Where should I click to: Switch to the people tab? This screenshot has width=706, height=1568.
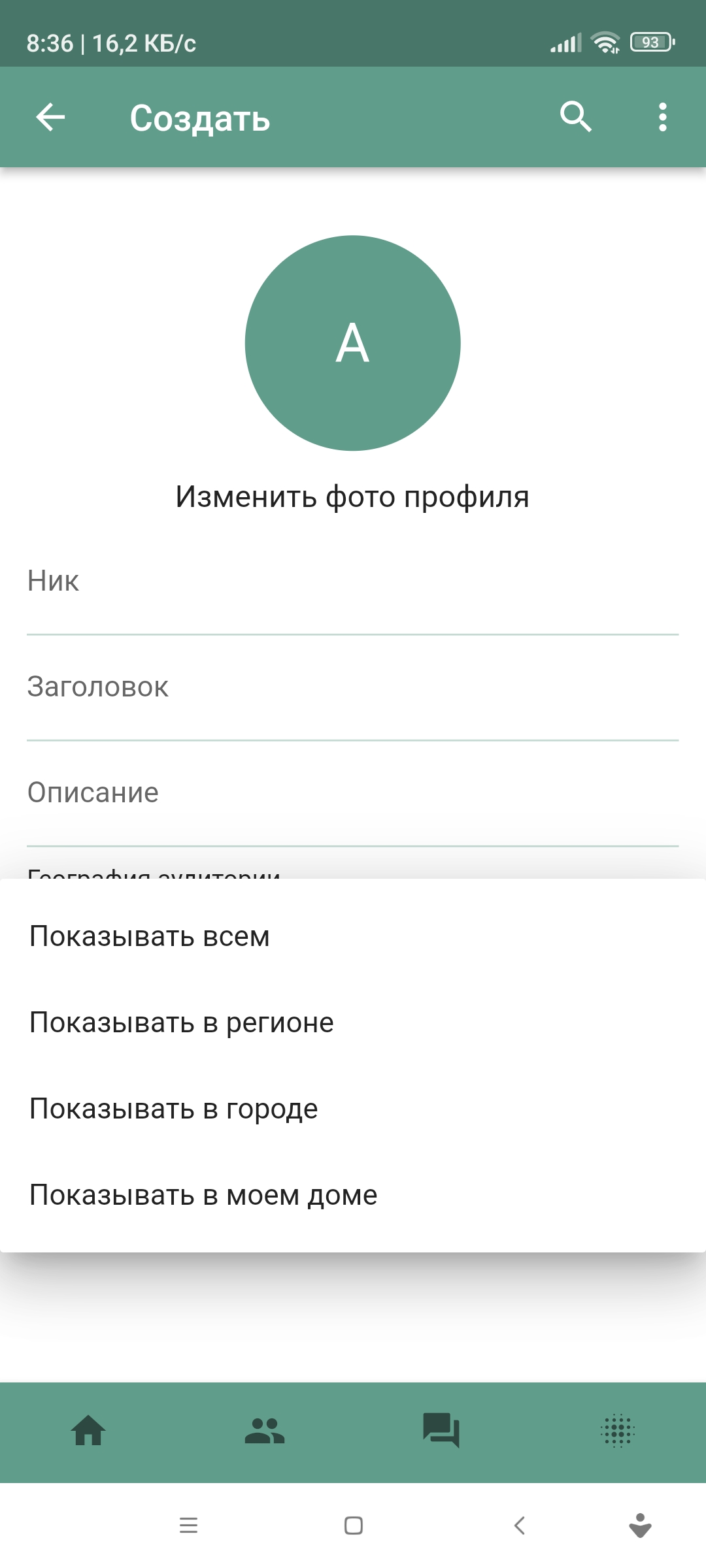tap(265, 1431)
